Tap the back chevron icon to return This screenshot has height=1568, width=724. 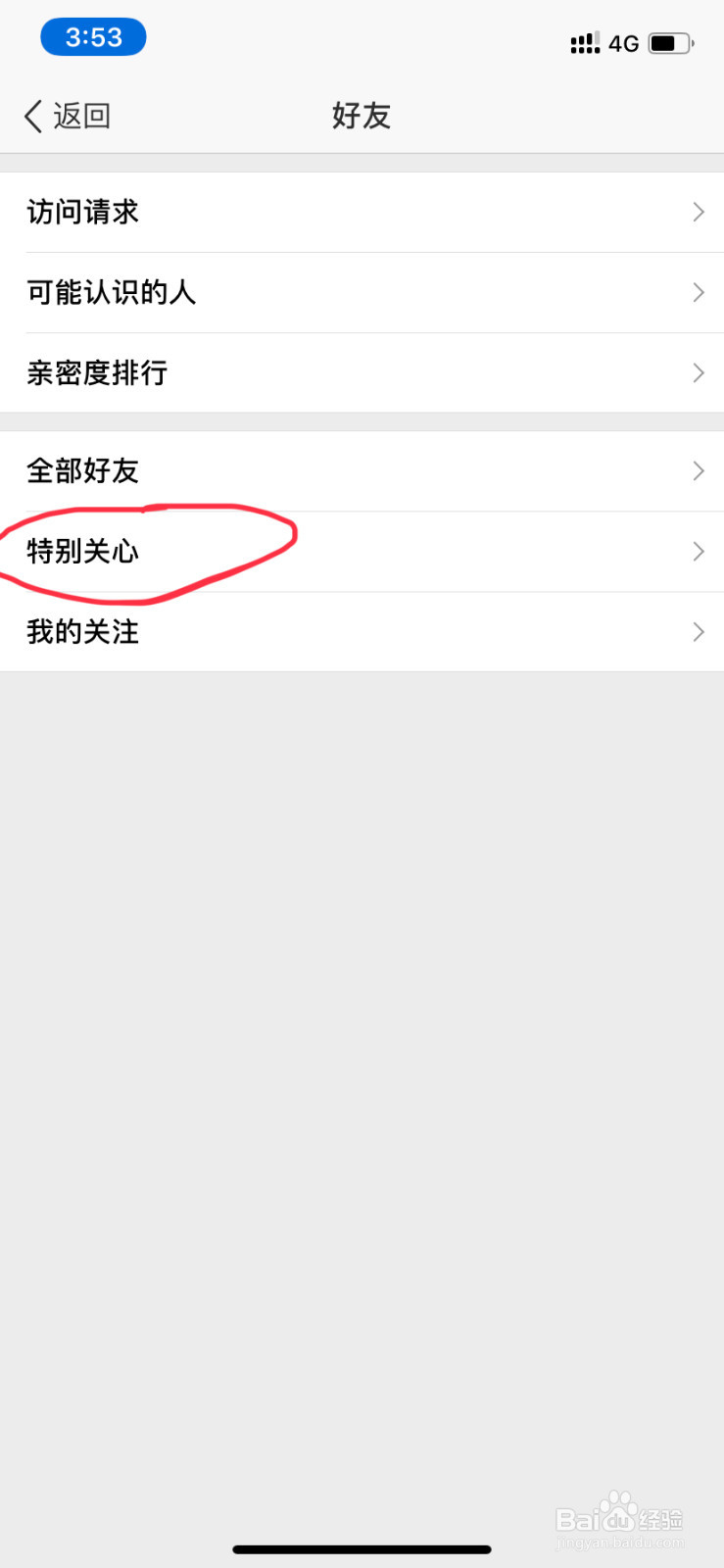tap(32, 116)
